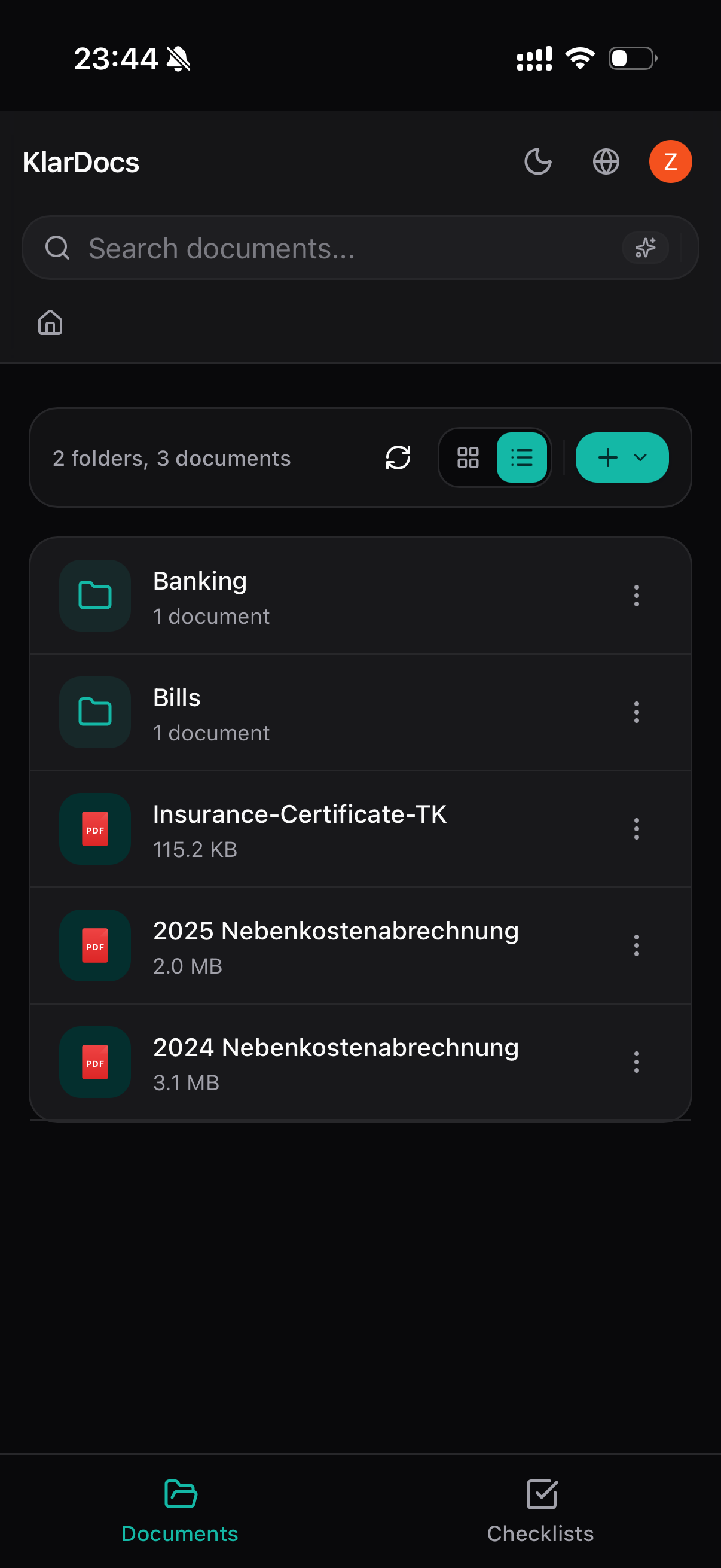Screen dimensions: 721x1568
Task: Open the Z profile avatar
Action: coord(670,162)
